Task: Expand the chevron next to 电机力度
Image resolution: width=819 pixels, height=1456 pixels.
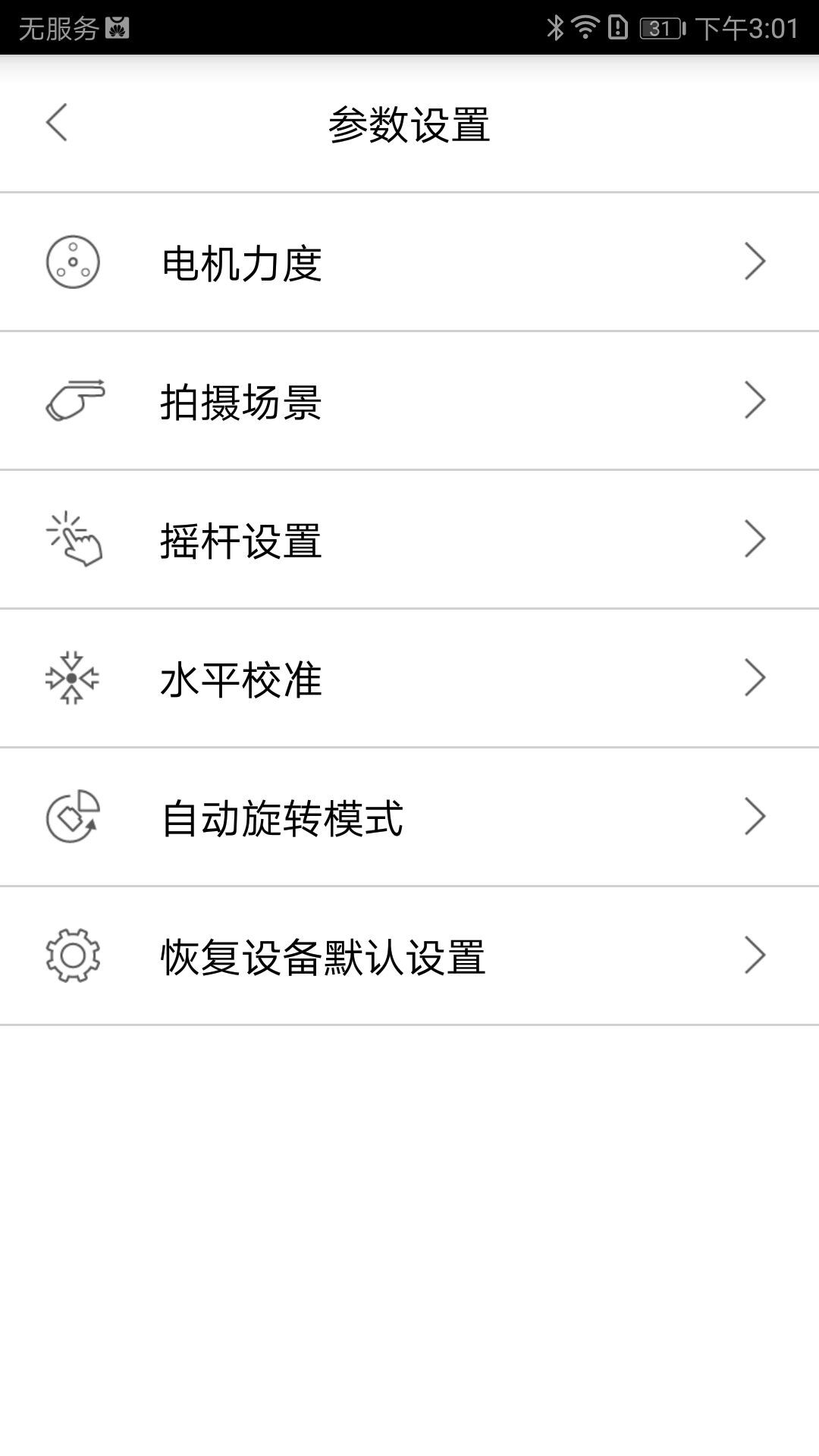Action: [x=754, y=262]
